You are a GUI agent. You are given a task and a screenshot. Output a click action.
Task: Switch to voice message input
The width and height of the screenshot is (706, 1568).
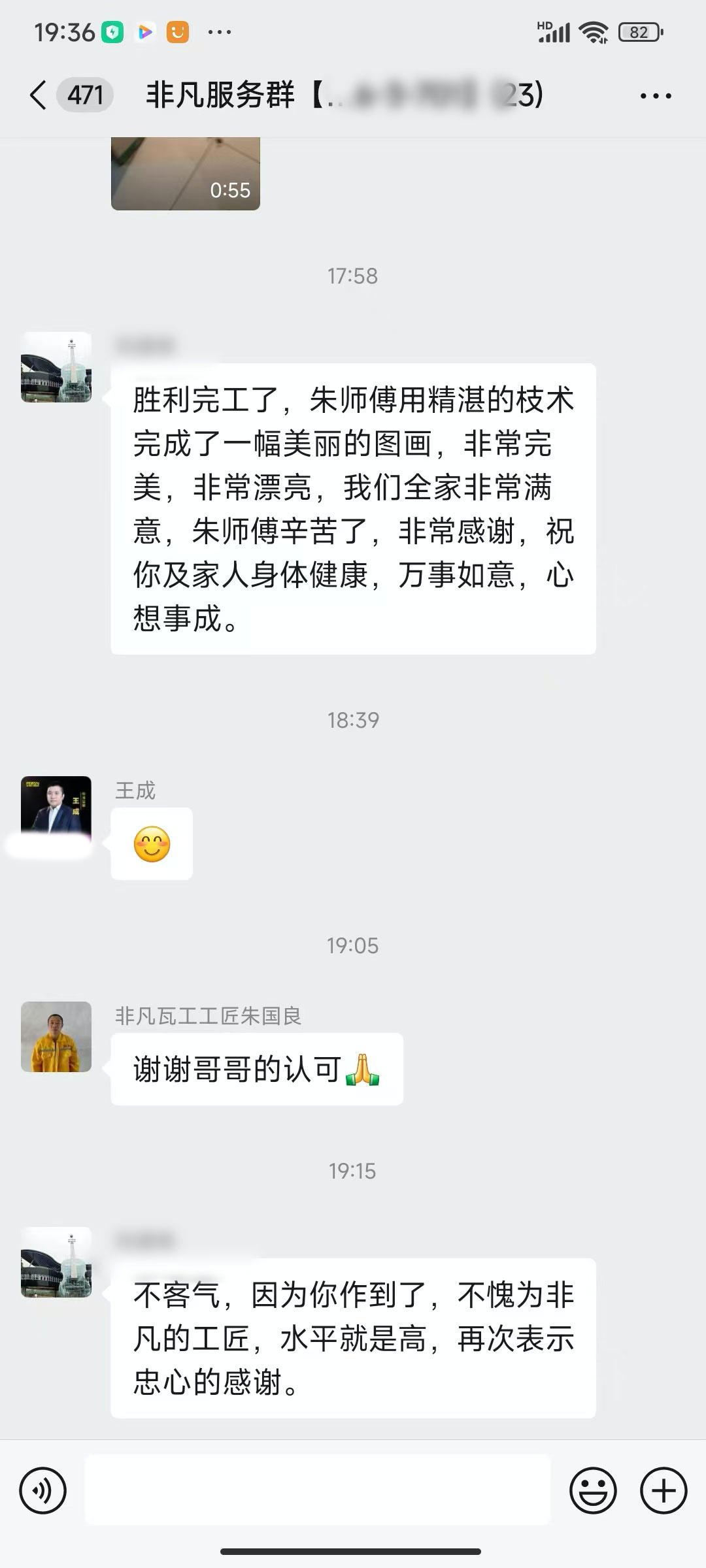pyautogui.click(x=43, y=1491)
